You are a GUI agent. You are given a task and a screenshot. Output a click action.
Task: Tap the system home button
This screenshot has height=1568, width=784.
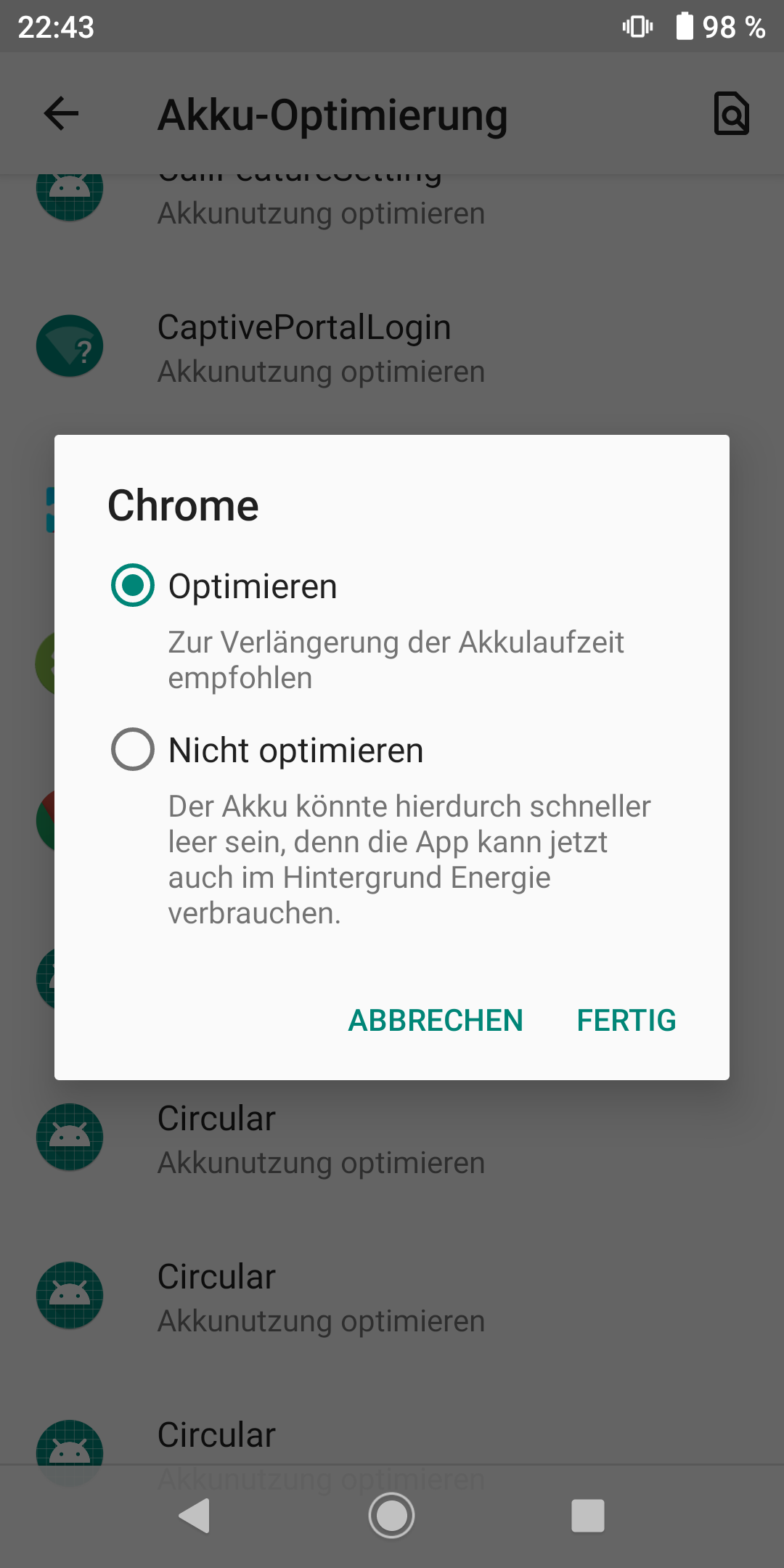(391, 1516)
